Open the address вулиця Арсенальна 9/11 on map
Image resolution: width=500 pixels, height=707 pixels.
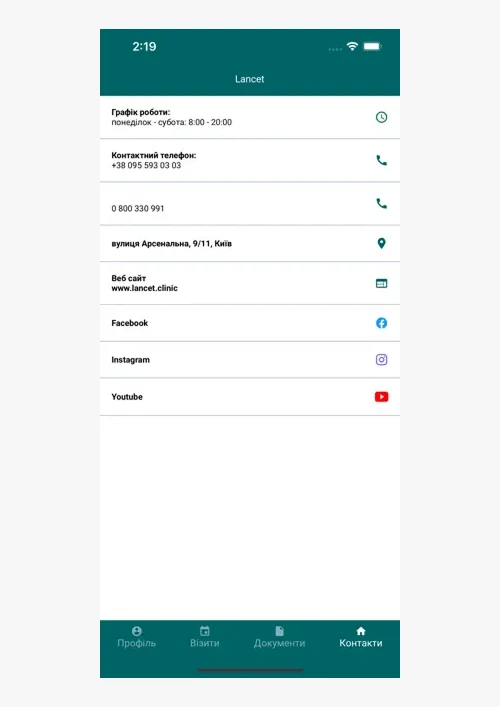coord(250,243)
